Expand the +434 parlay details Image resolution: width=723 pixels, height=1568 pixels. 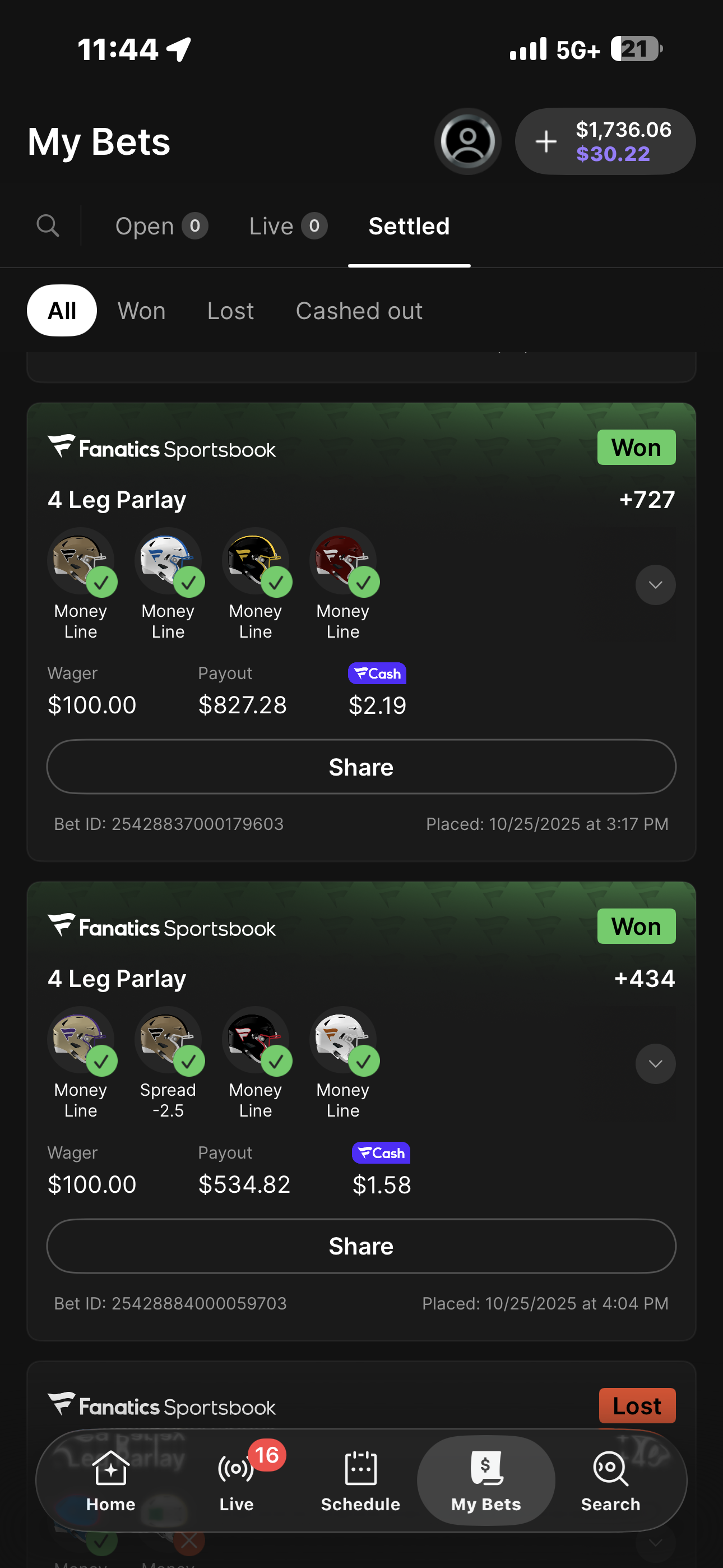(x=655, y=1064)
